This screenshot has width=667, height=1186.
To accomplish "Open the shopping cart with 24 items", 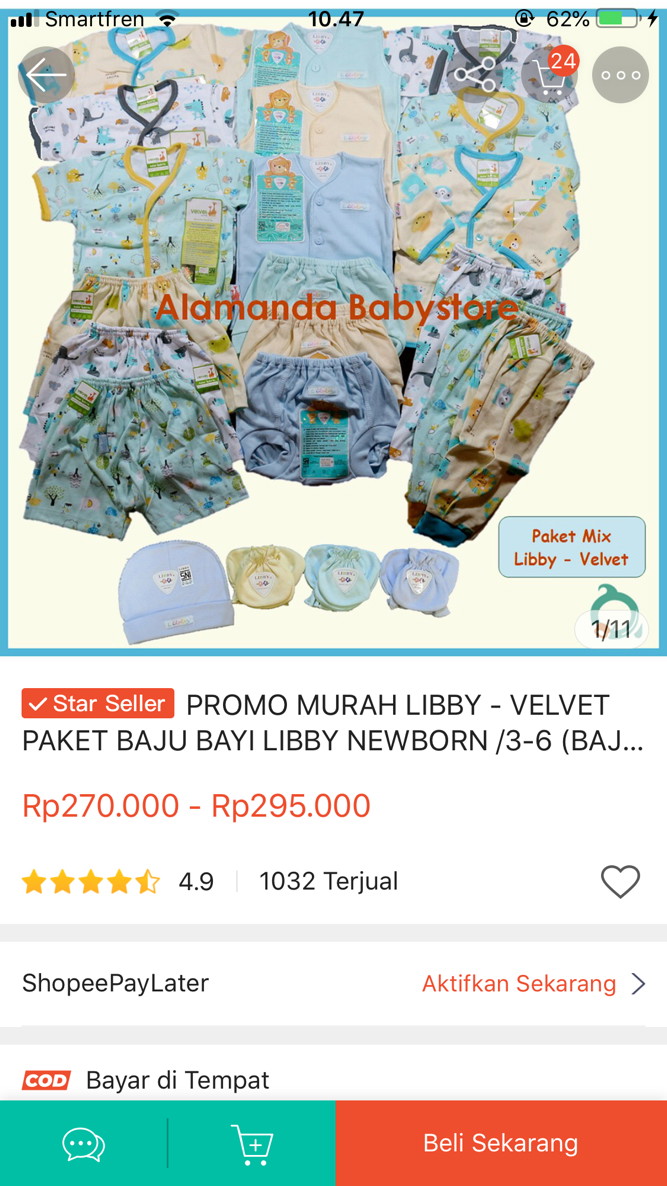I will click(547, 75).
